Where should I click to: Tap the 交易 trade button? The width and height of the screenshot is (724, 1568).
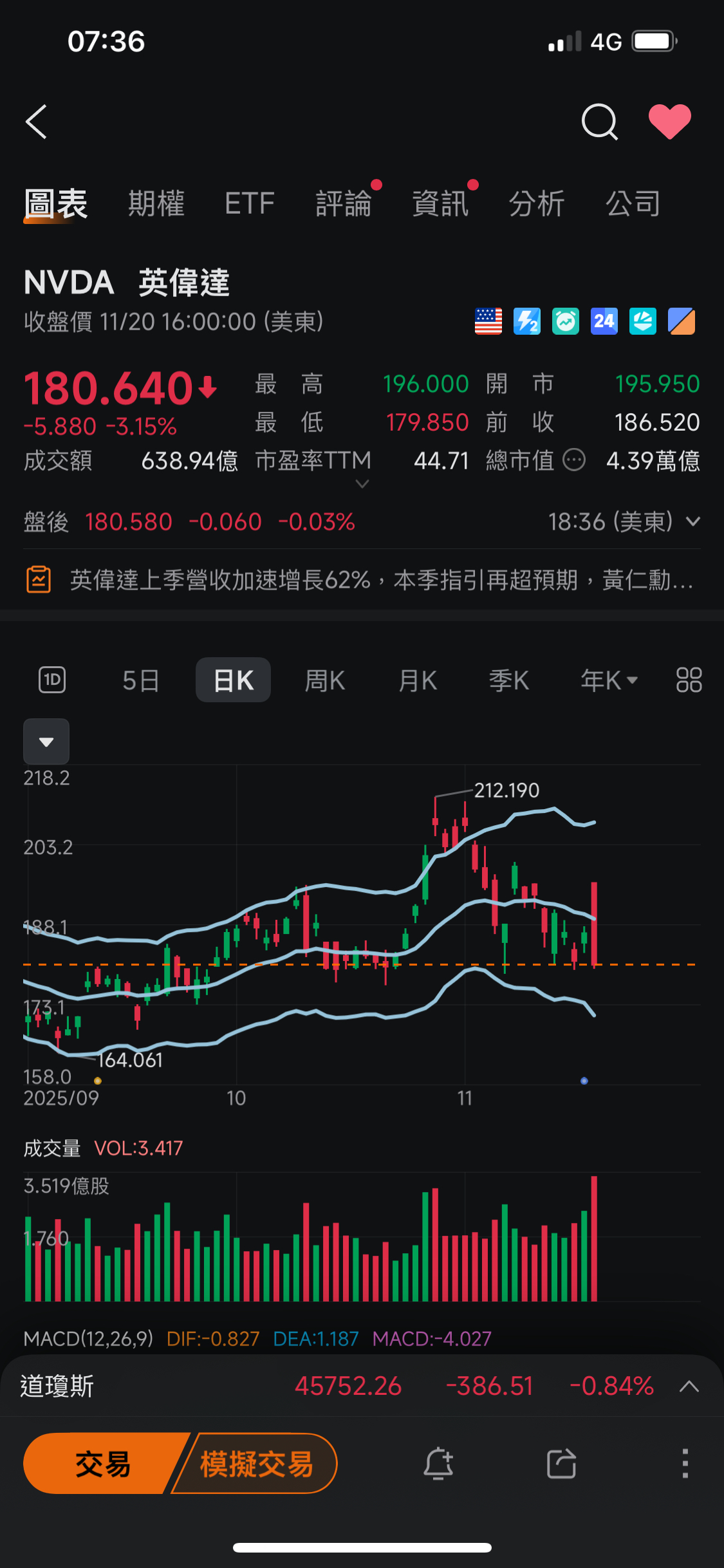103,1464
